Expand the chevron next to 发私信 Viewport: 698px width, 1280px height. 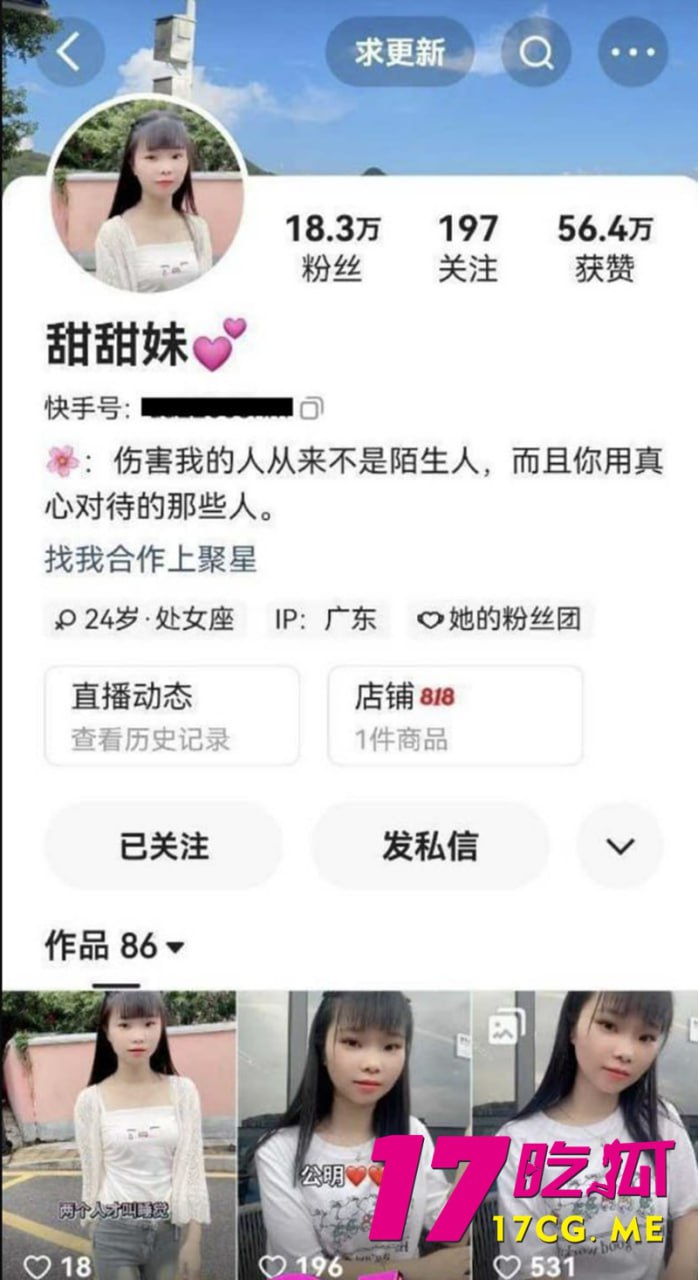click(x=620, y=846)
